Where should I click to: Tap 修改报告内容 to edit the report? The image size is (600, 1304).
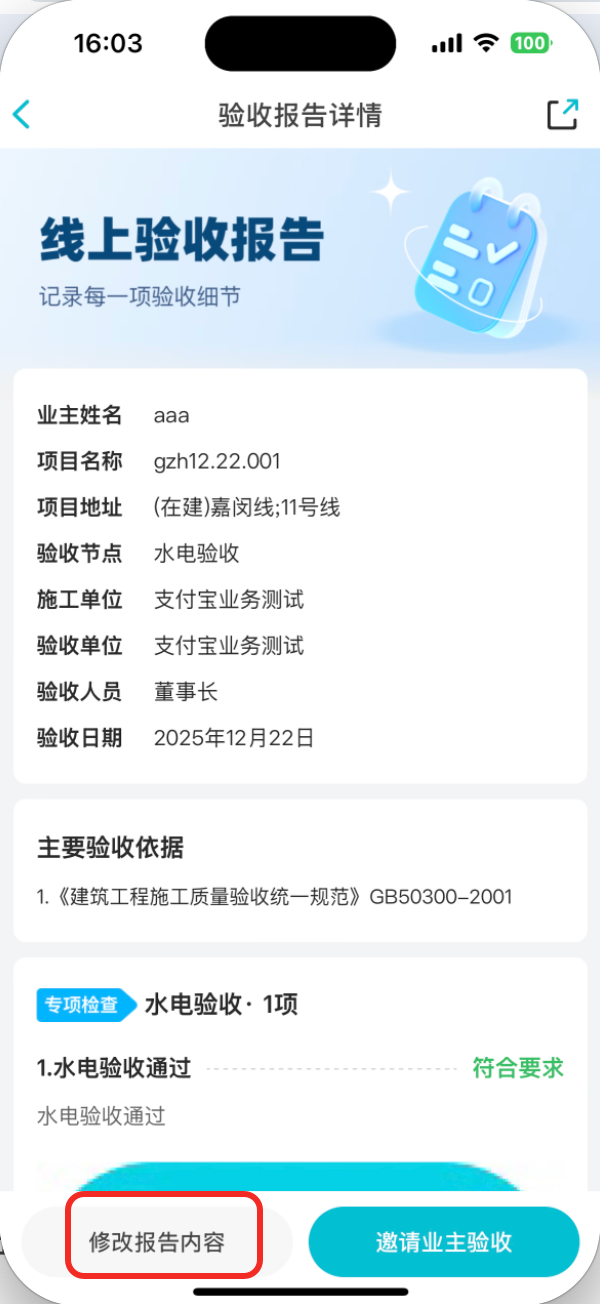click(x=158, y=1242)
